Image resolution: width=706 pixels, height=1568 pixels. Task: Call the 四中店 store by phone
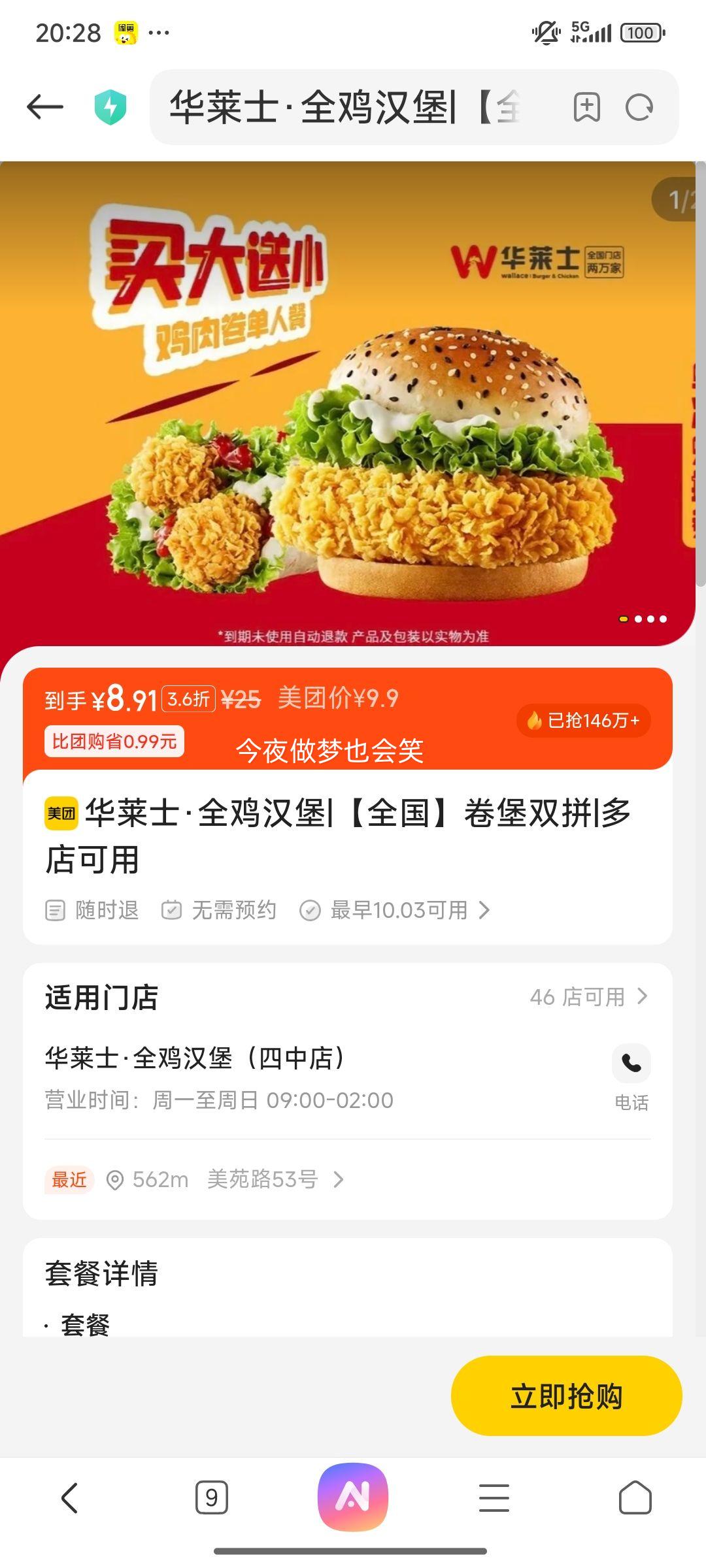(631, 1064)
